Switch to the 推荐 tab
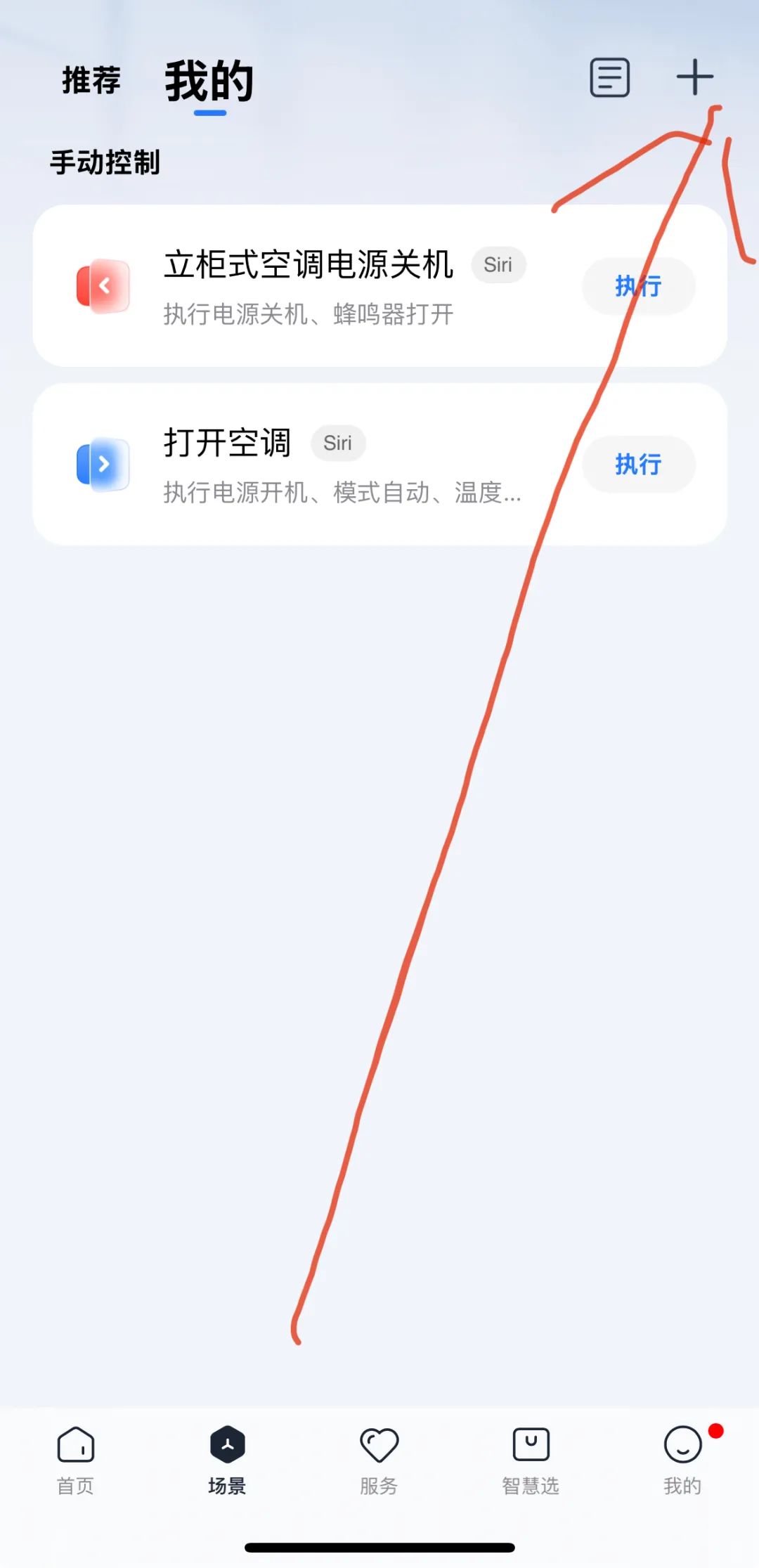 (91, 80)
